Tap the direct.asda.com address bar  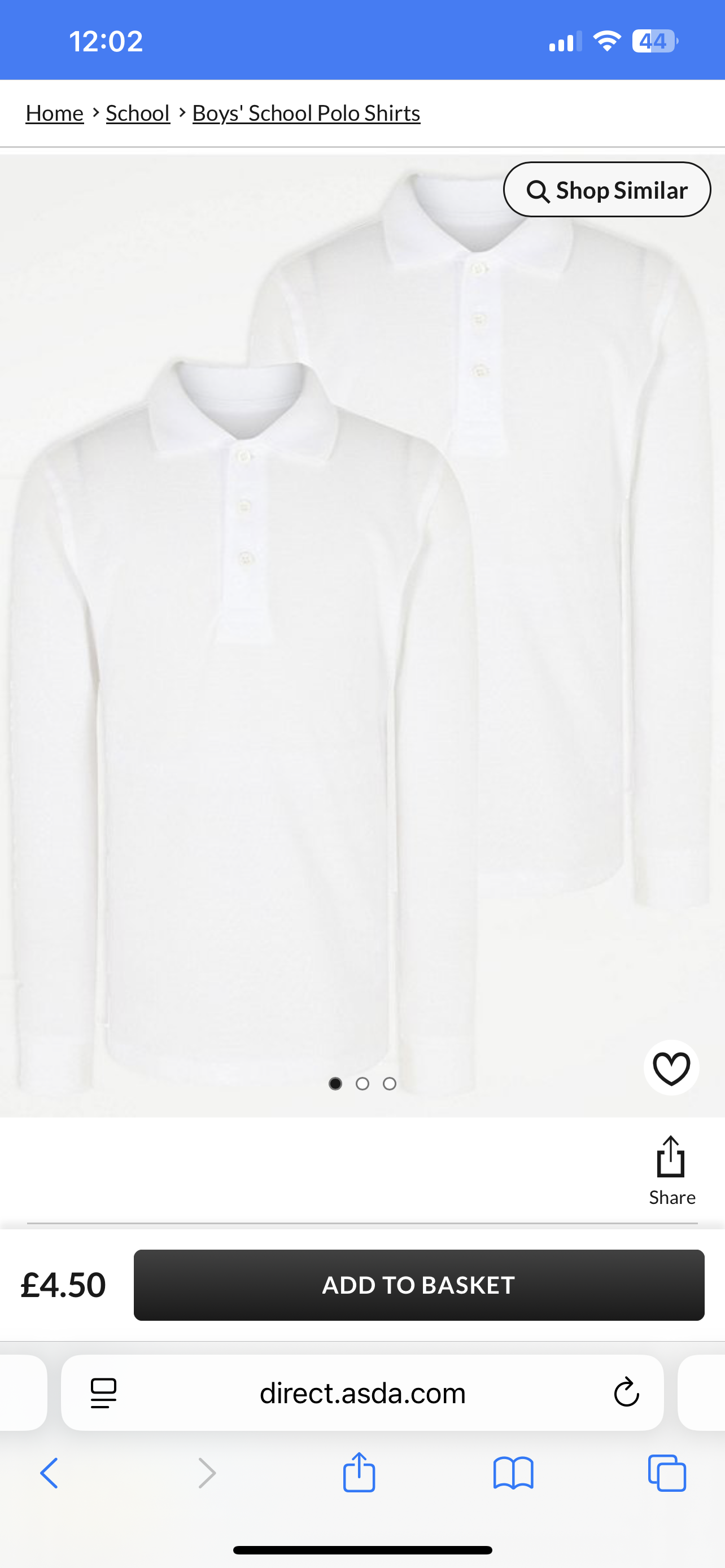pyautogui.click(x=362, y=1392)
